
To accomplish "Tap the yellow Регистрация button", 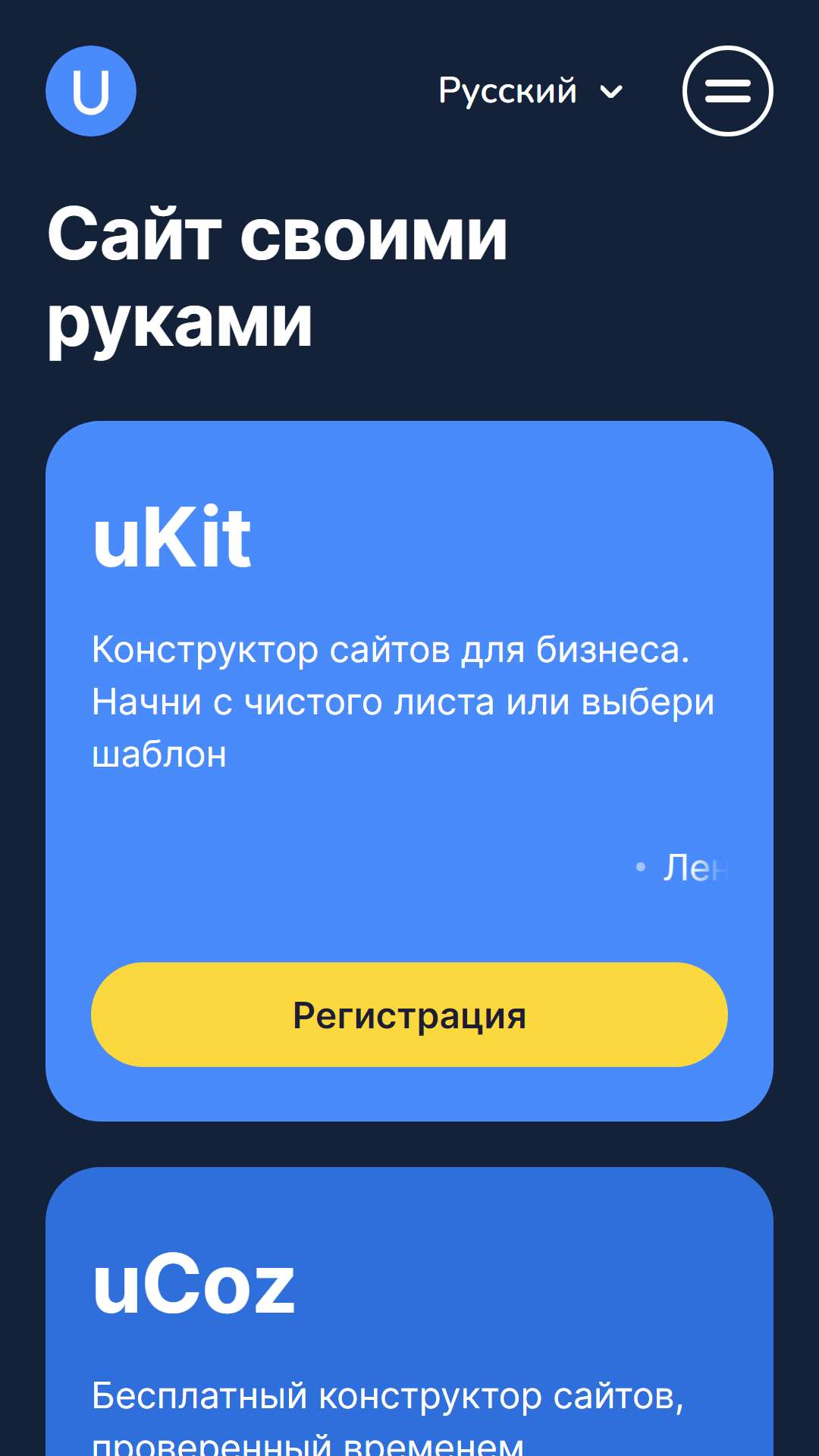I will pyautogui.click(x=409, y=1015).
